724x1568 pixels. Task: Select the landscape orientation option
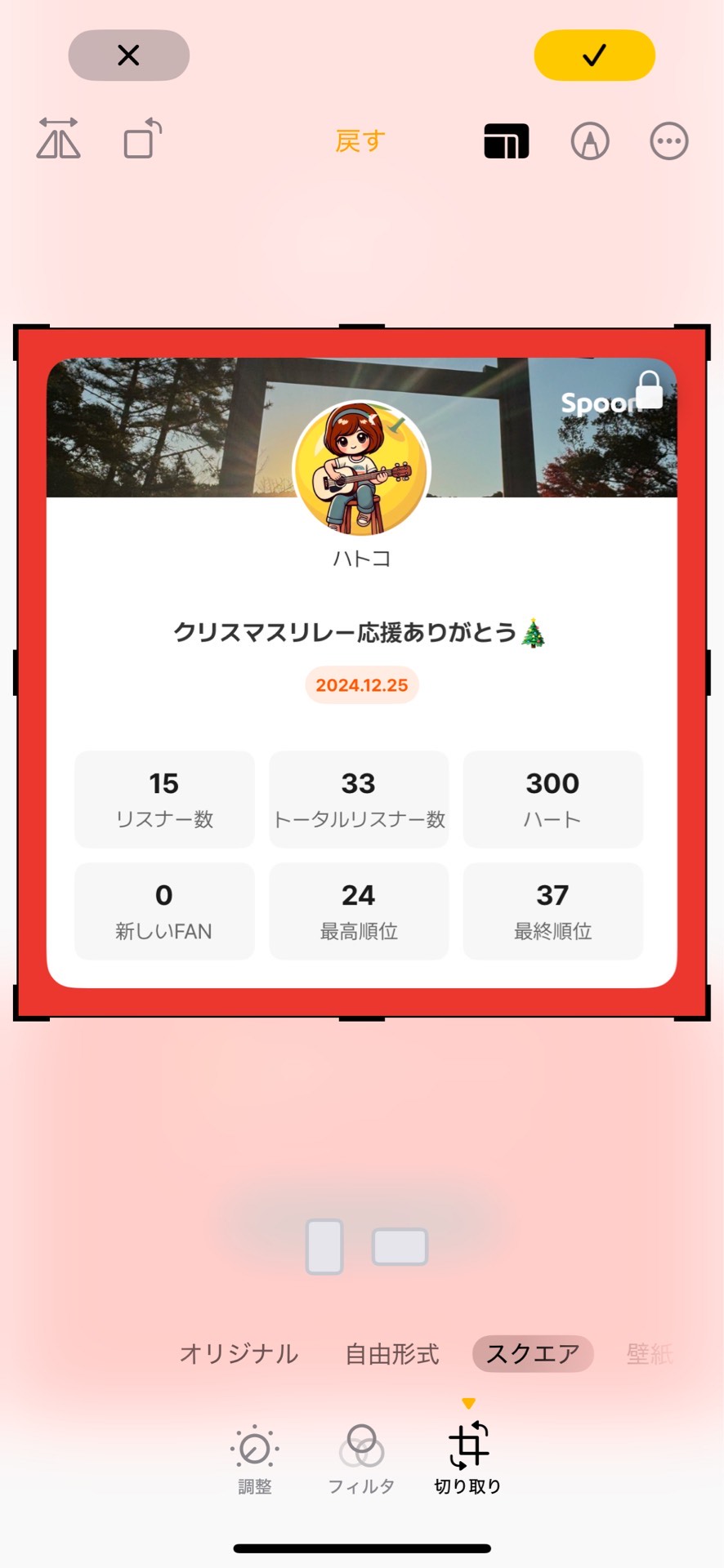[x=400, y=1246]
